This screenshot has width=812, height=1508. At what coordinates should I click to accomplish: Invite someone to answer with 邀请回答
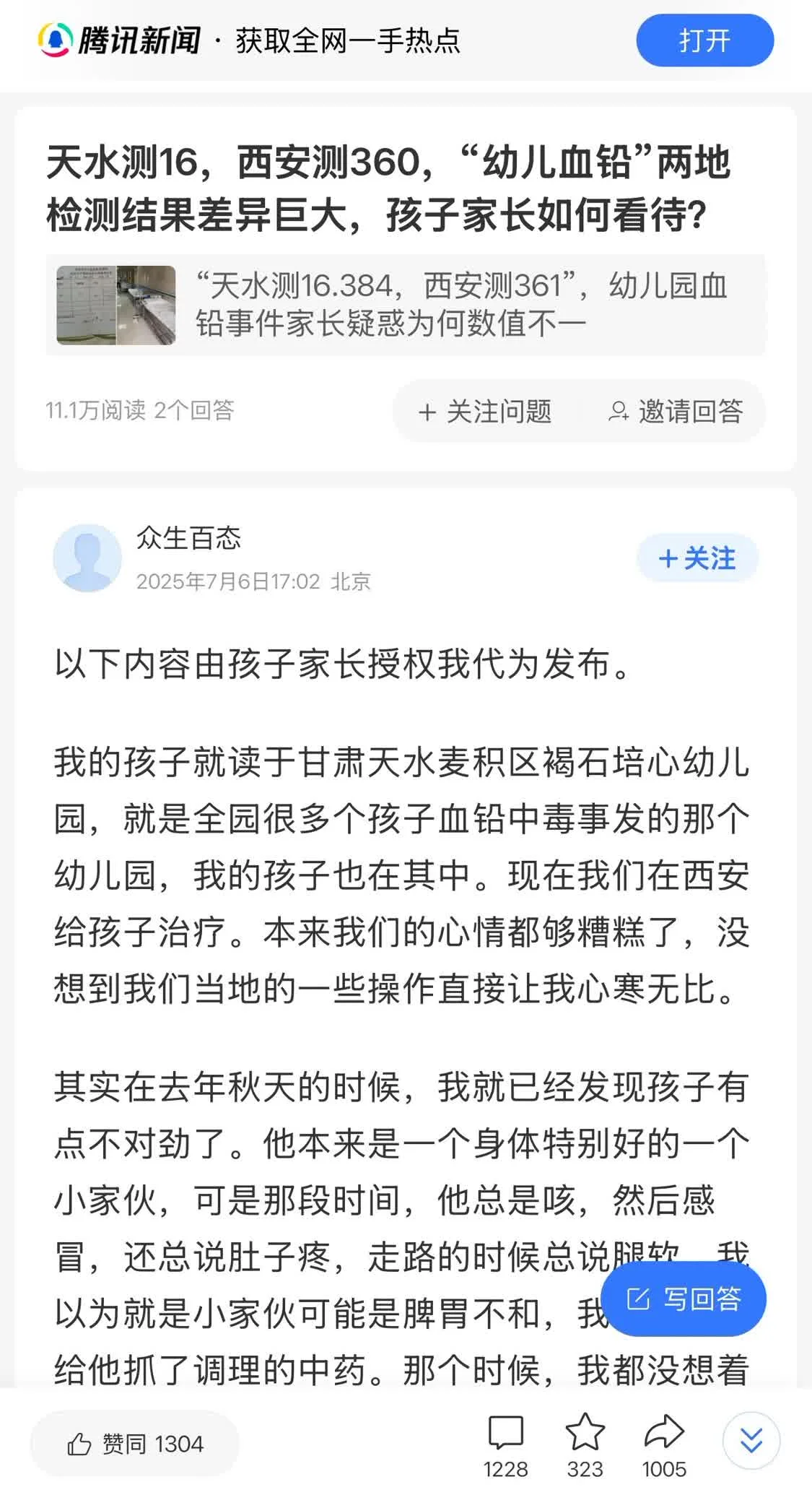tap(676, 412)
